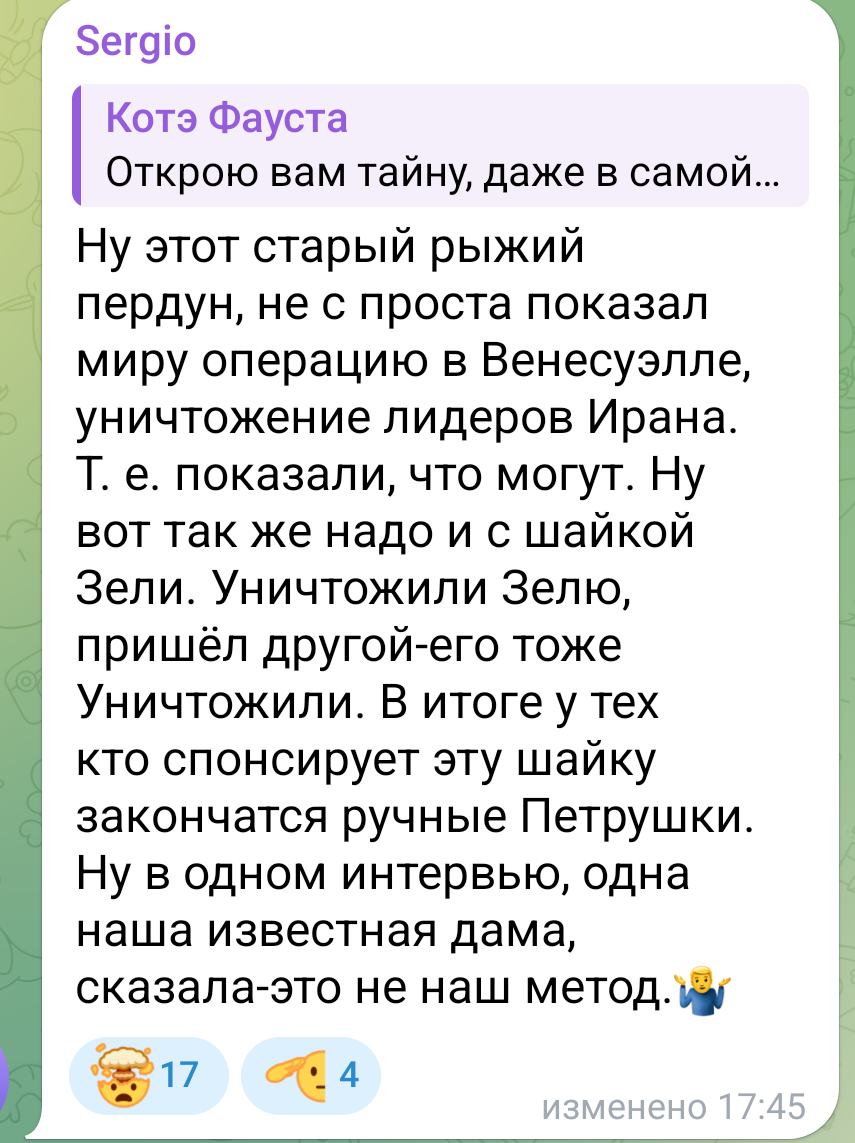The height and width of the screenshot is (1143, 855).
Task: Add the saluting face reaction with 4
Action: (311, 1074)
